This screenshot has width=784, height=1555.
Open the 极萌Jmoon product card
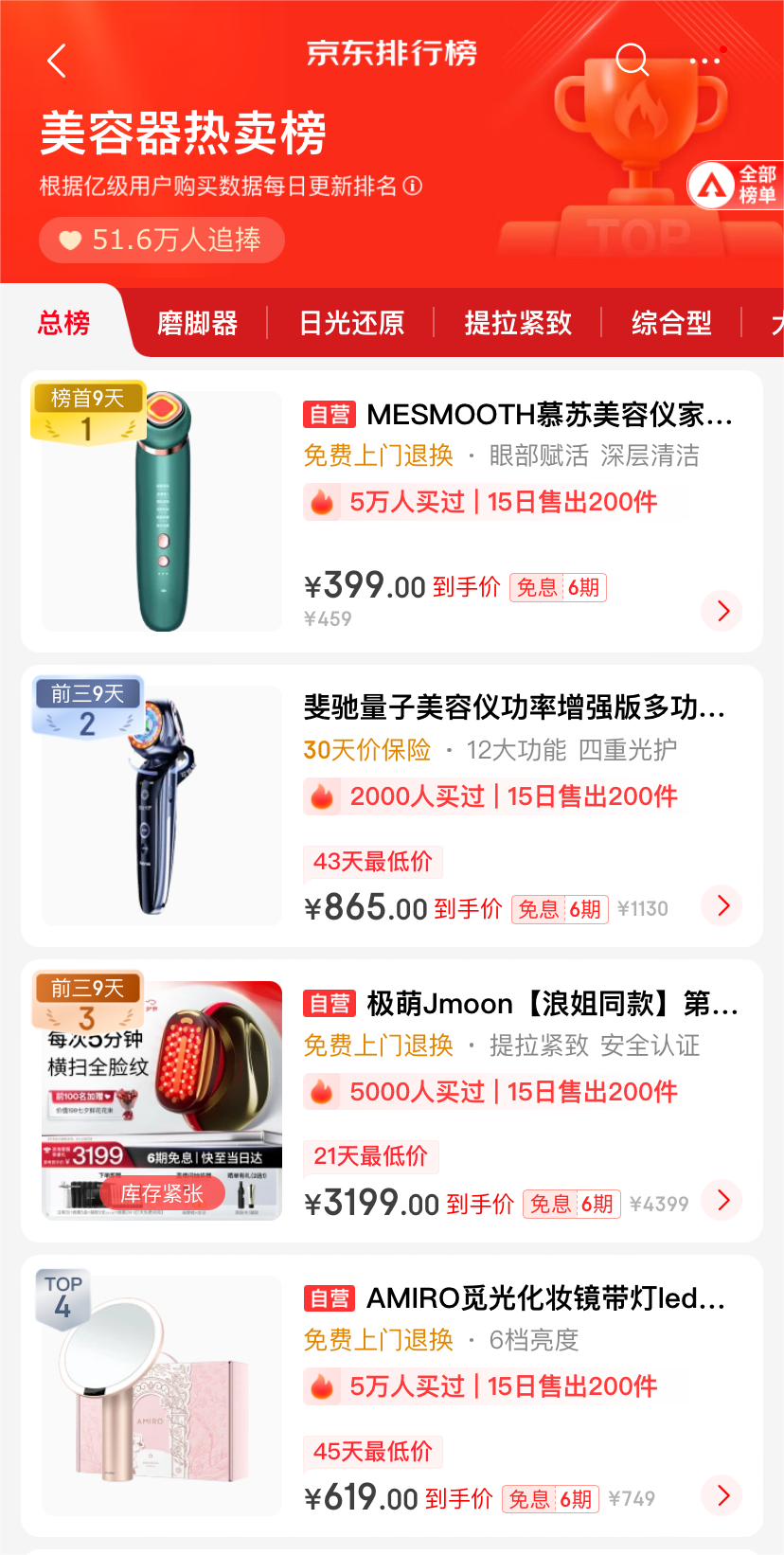coord(392,1100)
